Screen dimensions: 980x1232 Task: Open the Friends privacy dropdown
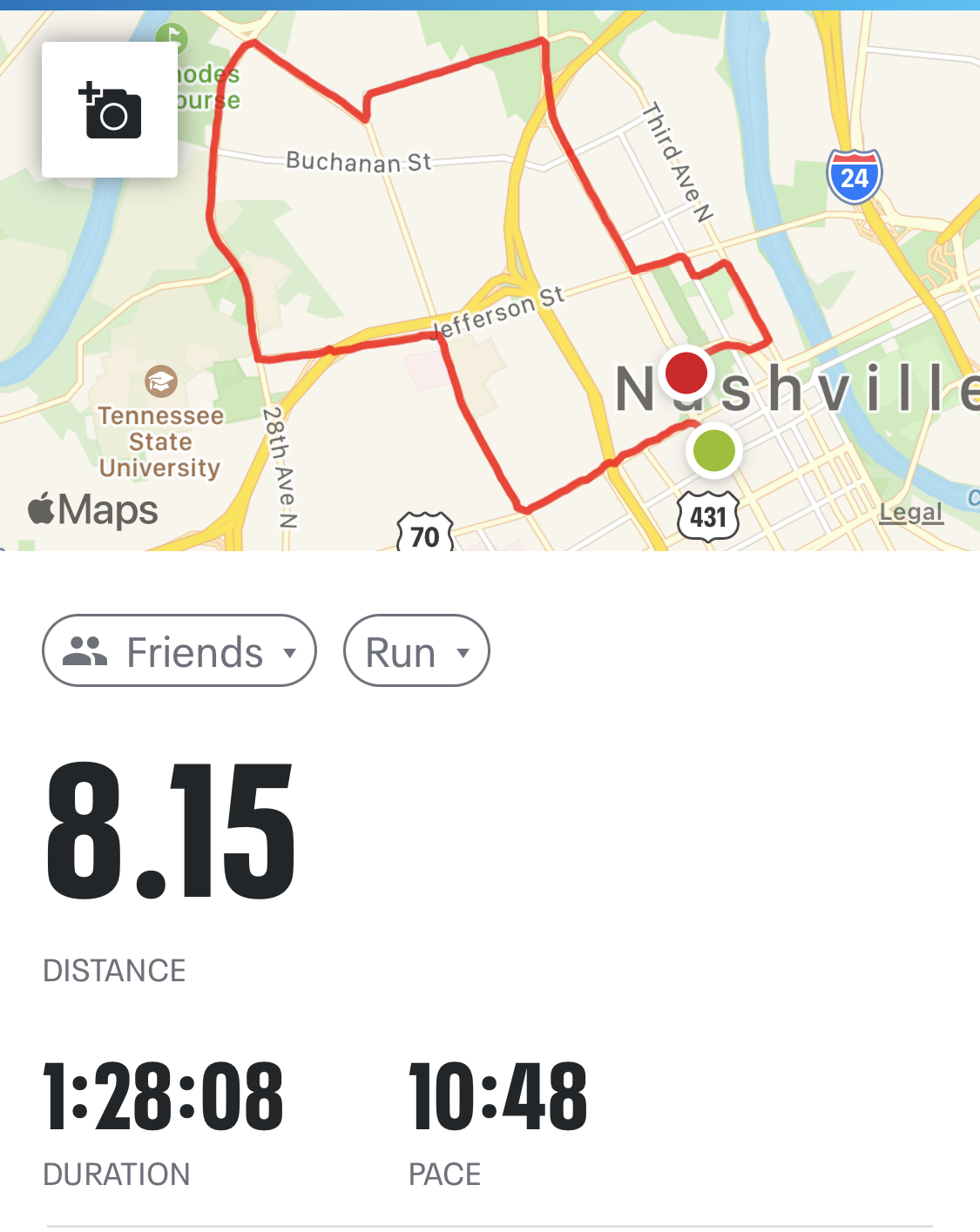(179, 650)
